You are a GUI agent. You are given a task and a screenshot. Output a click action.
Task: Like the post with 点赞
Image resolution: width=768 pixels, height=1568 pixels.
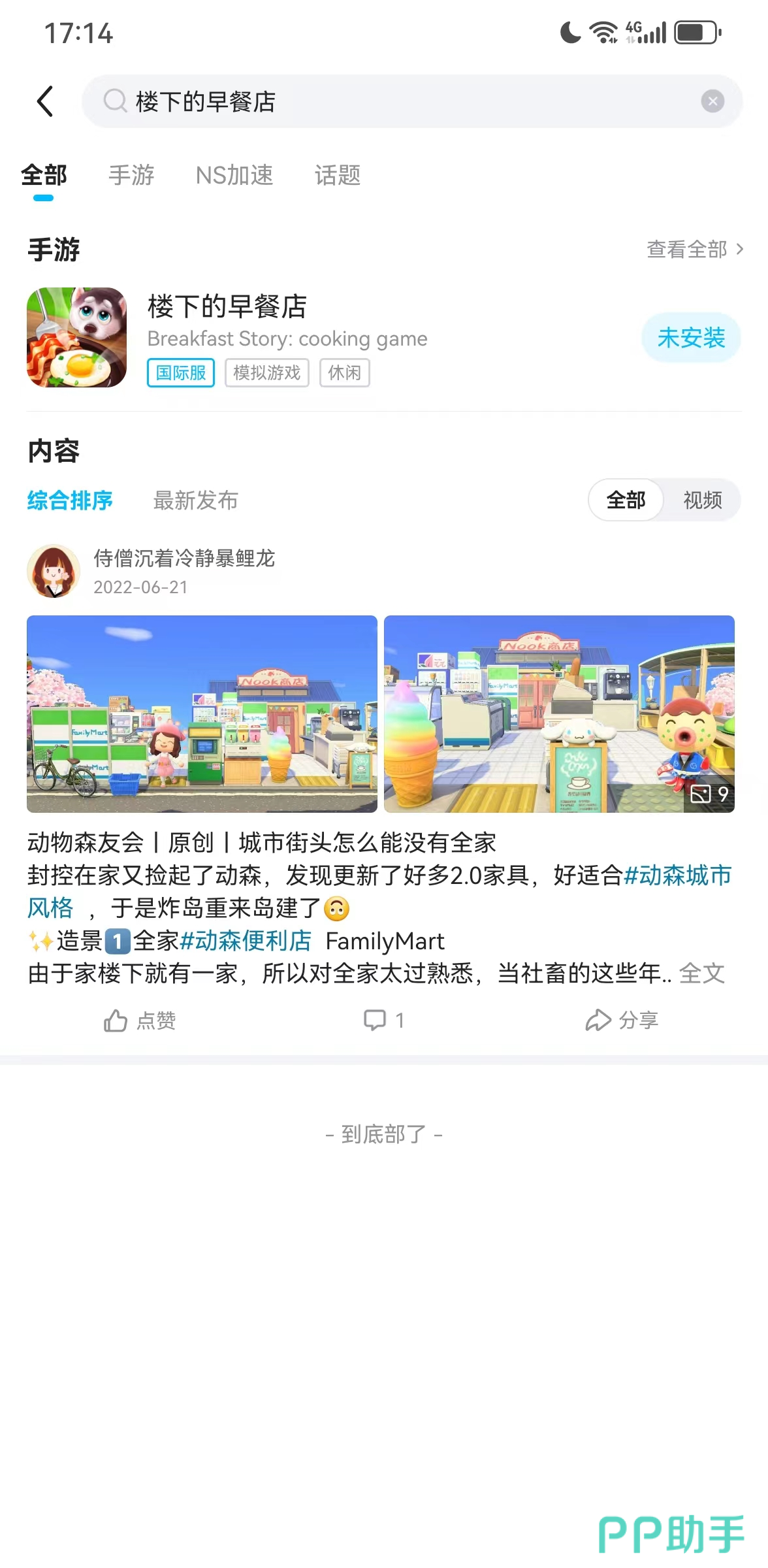coord(140,1020)
